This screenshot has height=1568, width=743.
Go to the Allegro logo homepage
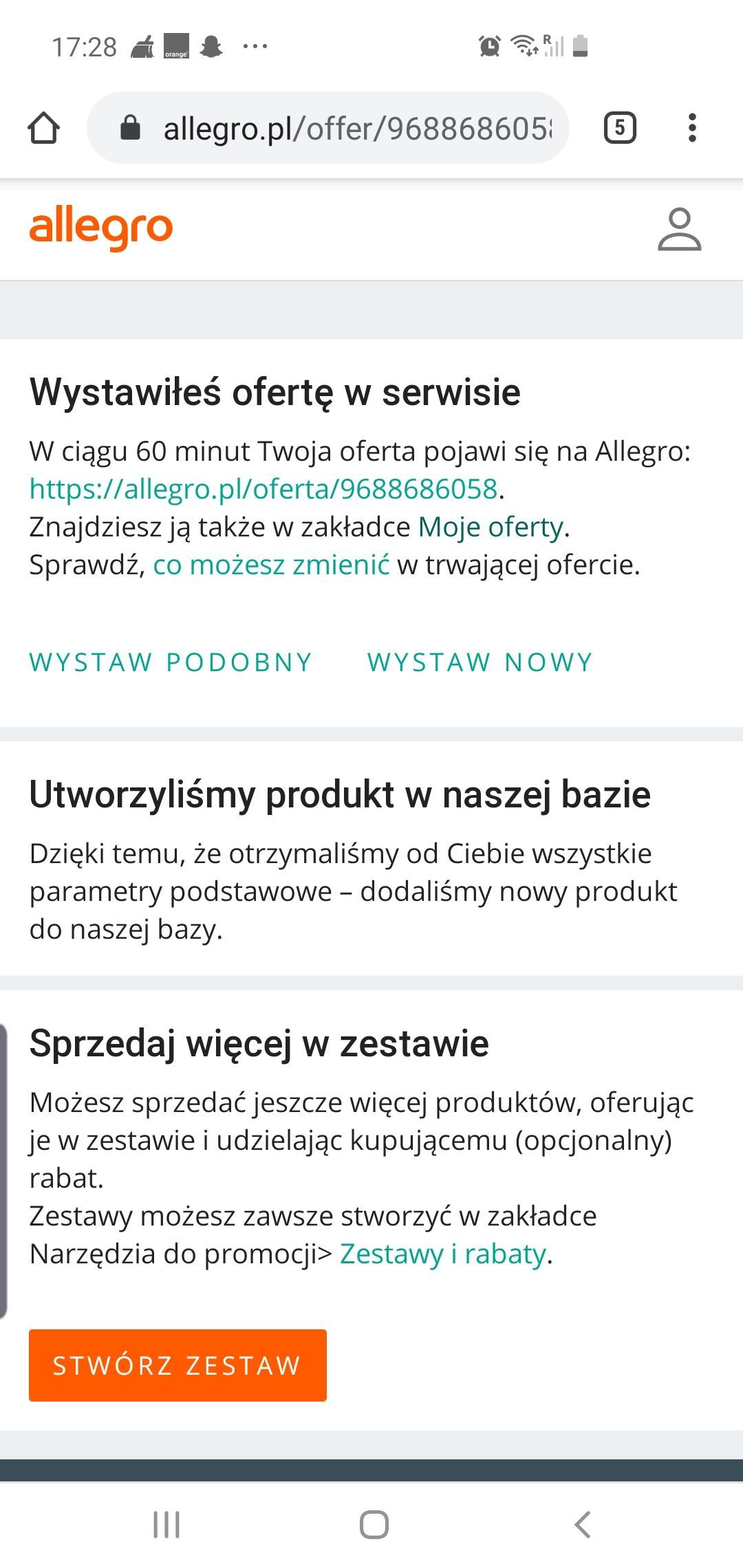tap(101, 228)
